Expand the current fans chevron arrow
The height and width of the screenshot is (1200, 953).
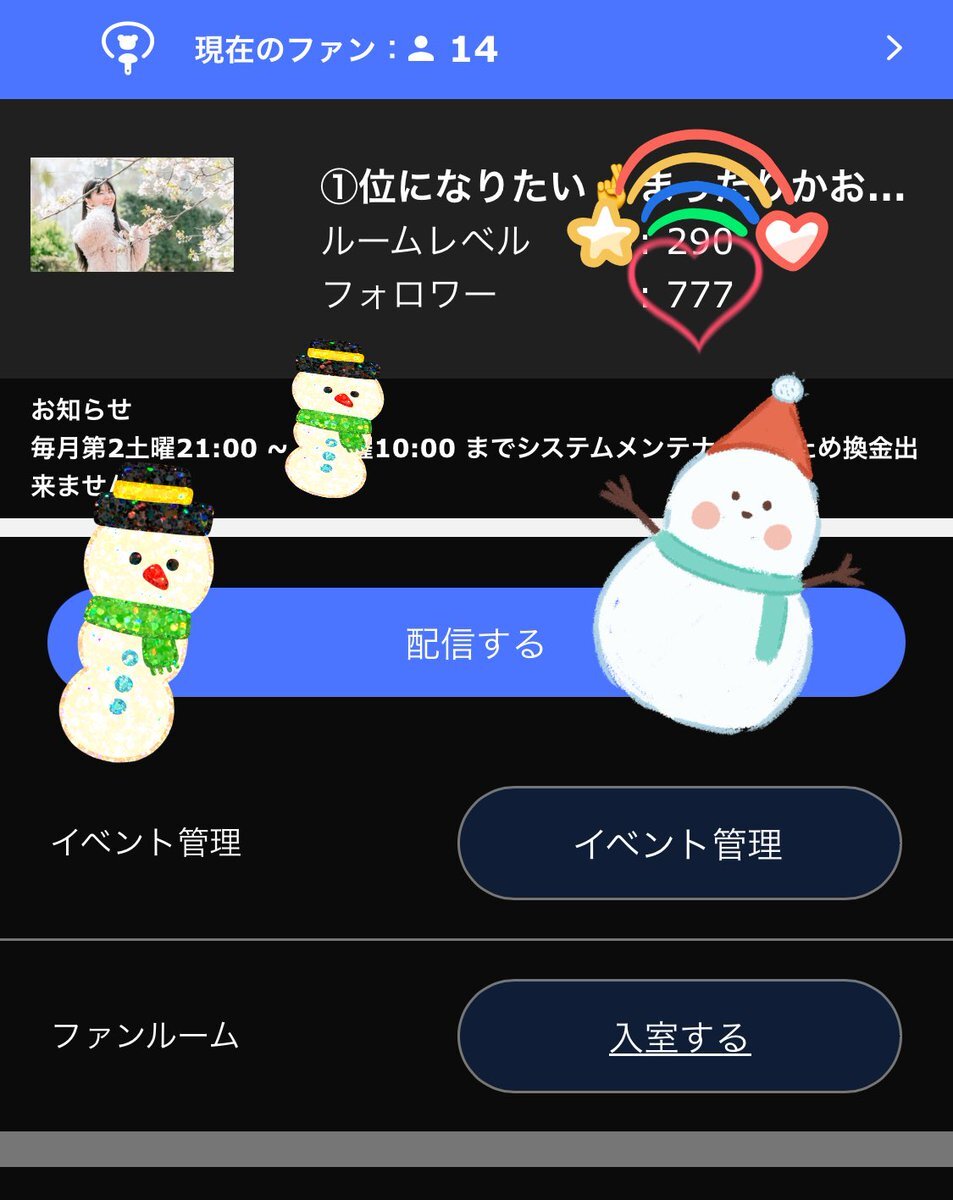tap(894, 48)
